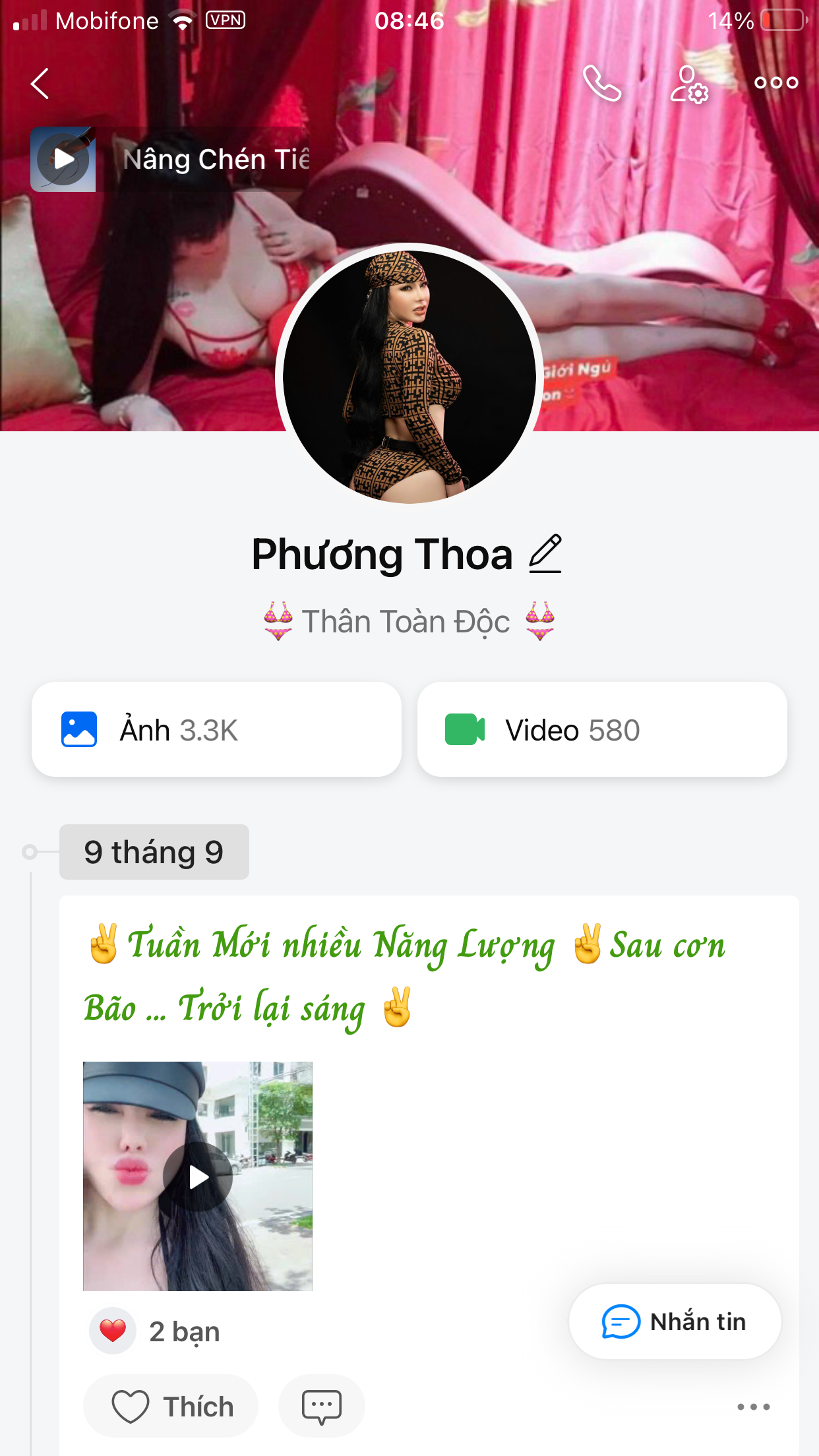
Task: Open the friend settings icon
Action: tap(689, 84)
